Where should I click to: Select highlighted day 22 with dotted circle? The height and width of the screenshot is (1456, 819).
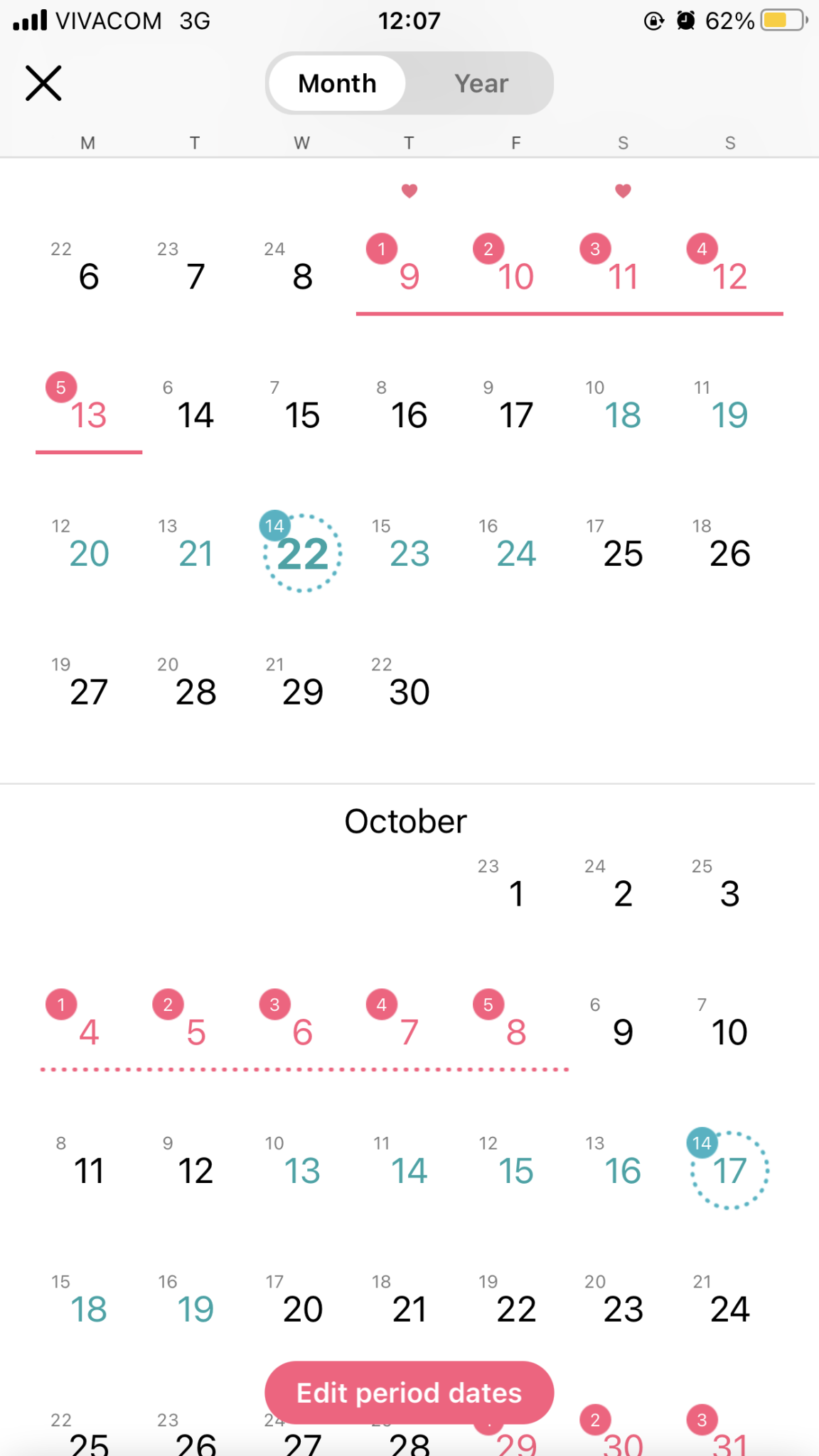pos(302,553)
